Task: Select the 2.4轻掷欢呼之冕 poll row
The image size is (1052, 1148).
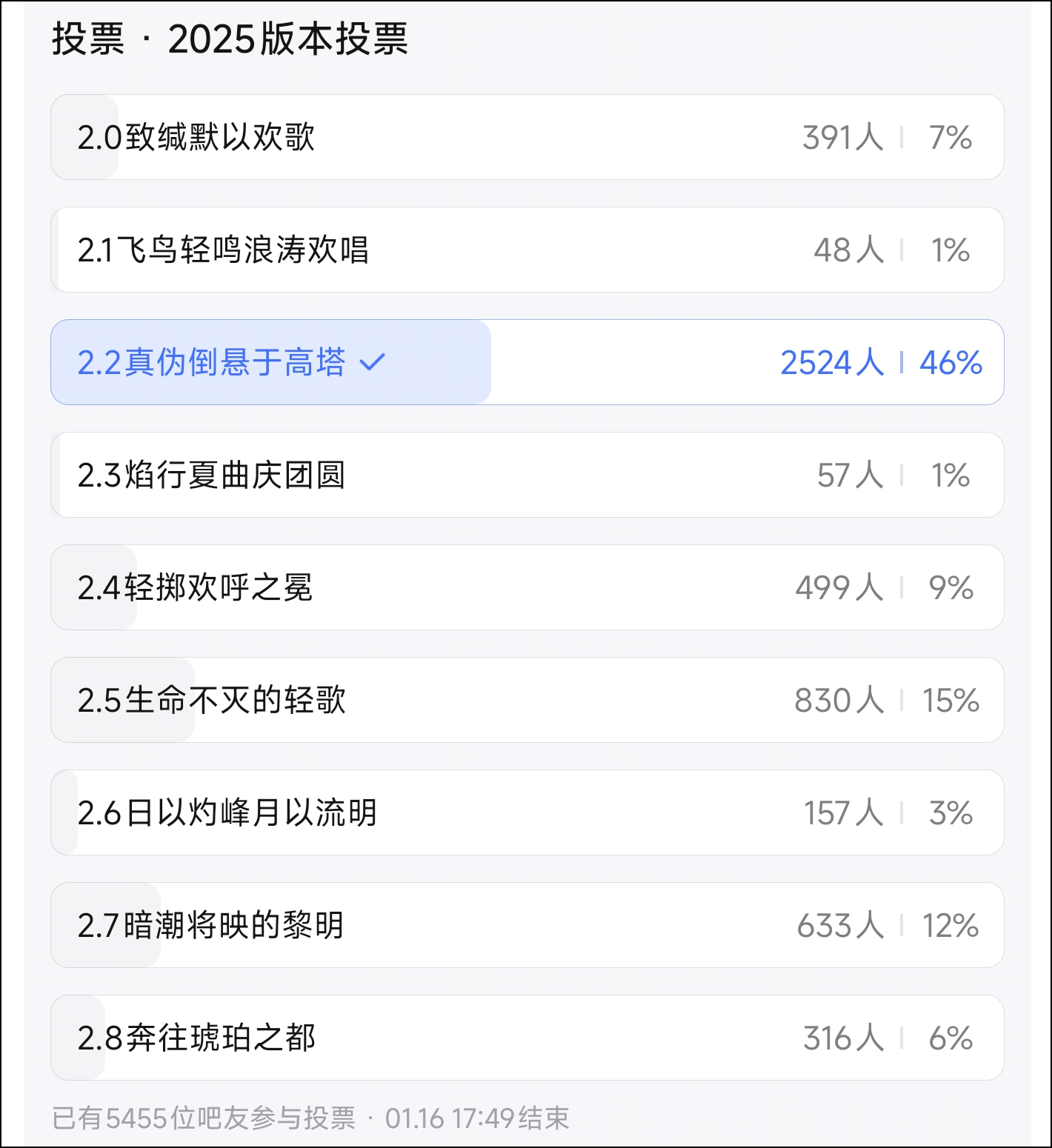Action: (526, 588)
